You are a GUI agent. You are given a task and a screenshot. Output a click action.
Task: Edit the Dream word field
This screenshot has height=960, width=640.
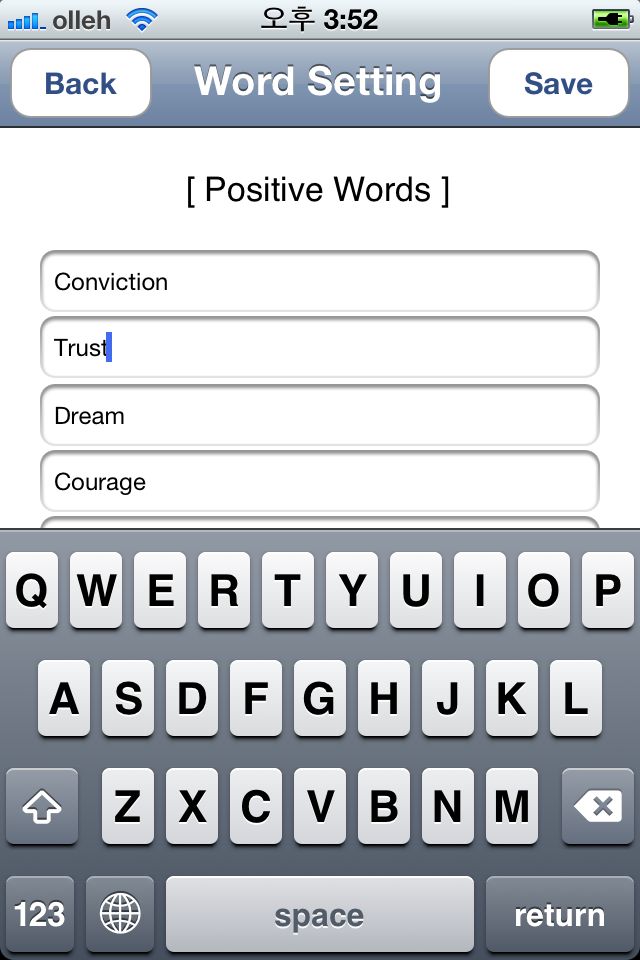pos(319,415)
